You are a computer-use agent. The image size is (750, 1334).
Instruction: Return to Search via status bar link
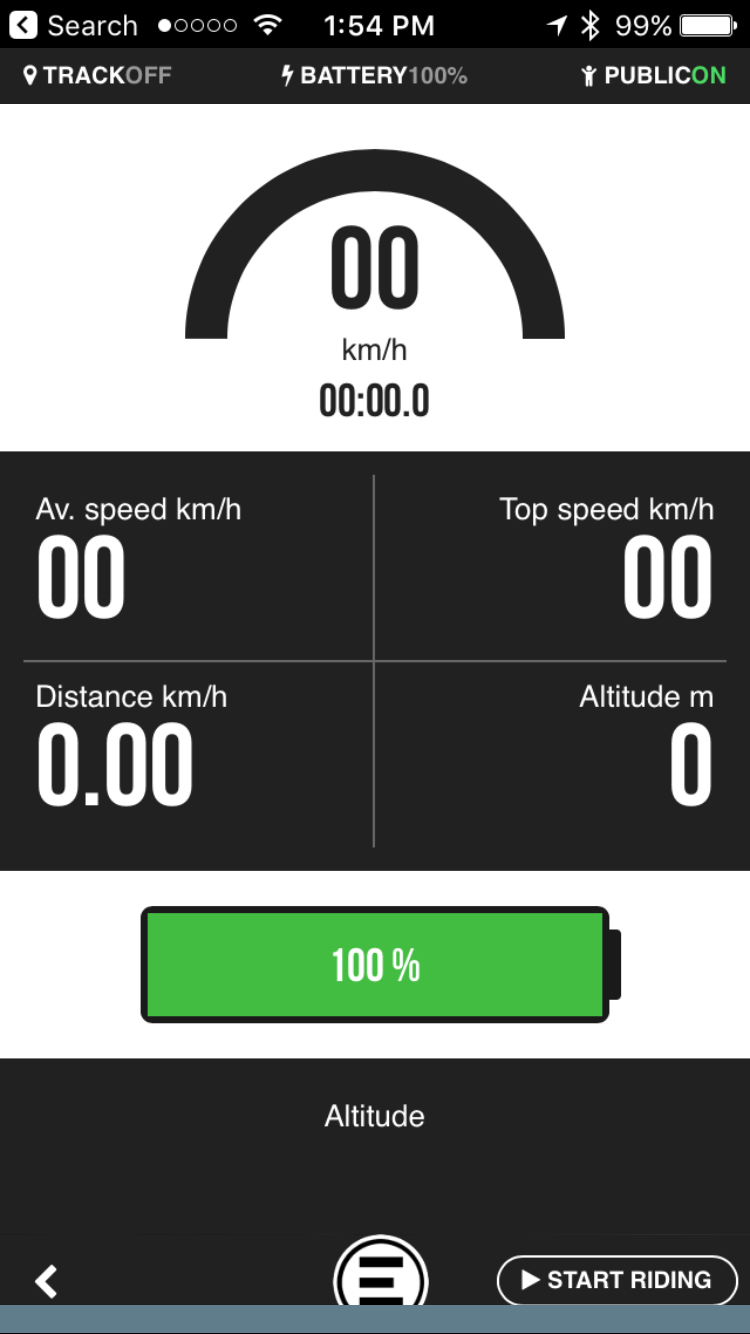coord(74,25)
